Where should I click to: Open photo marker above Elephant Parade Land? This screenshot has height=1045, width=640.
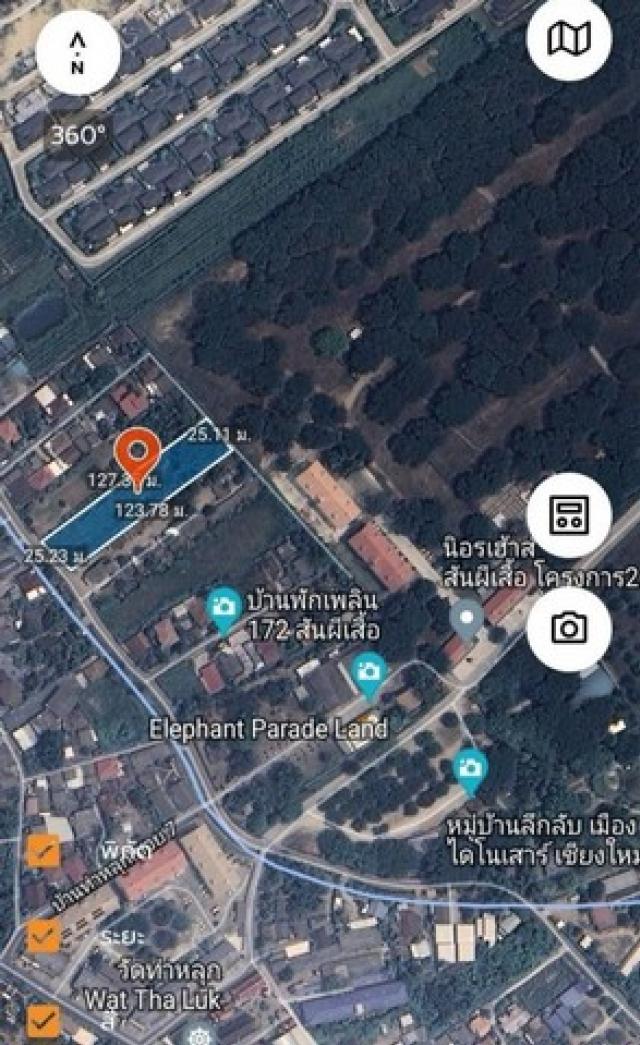point(369,674)
